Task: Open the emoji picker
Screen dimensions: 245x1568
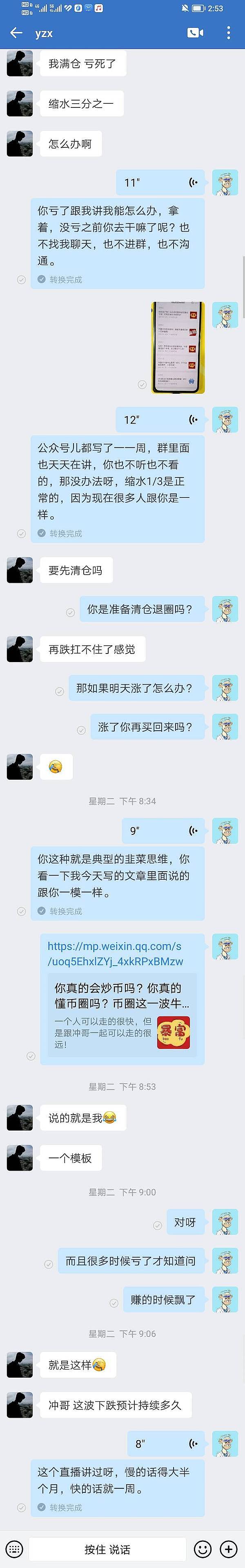Action: (x=203, y=1548)
